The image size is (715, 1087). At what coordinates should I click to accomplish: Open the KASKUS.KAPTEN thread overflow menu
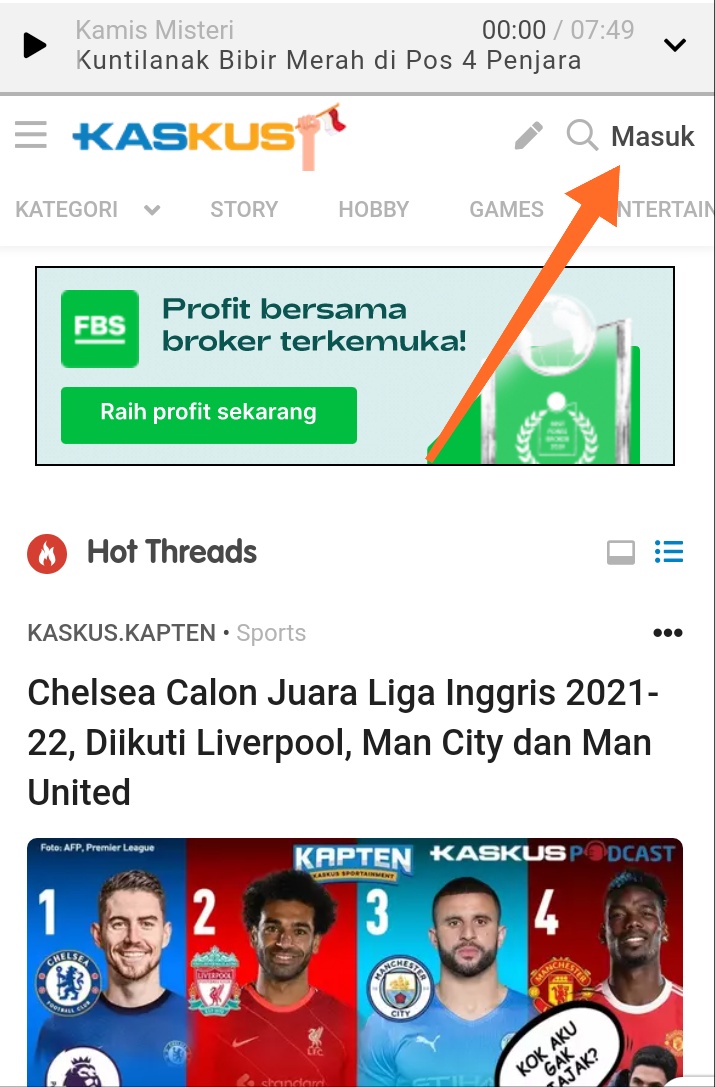coord(667,633)
